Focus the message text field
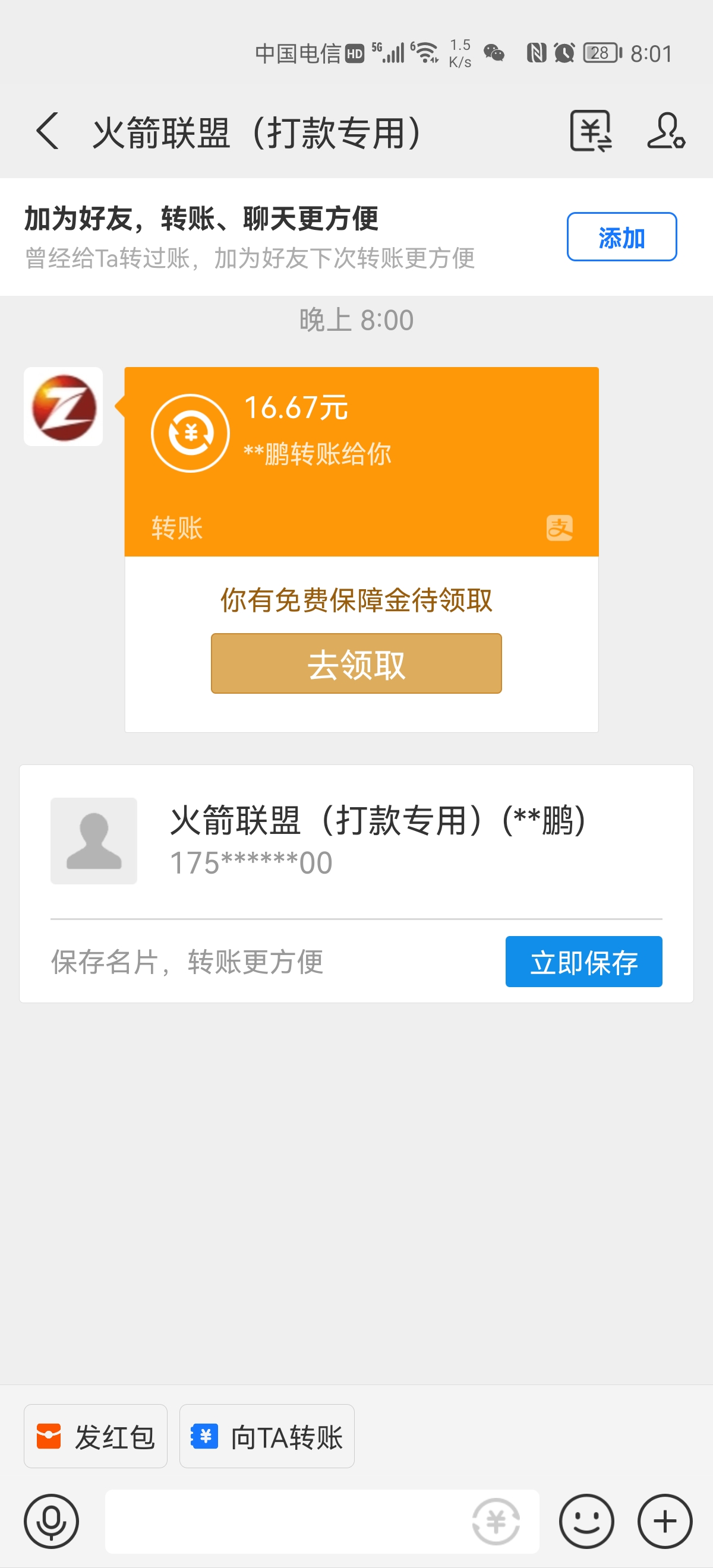 pos(286,1521)
